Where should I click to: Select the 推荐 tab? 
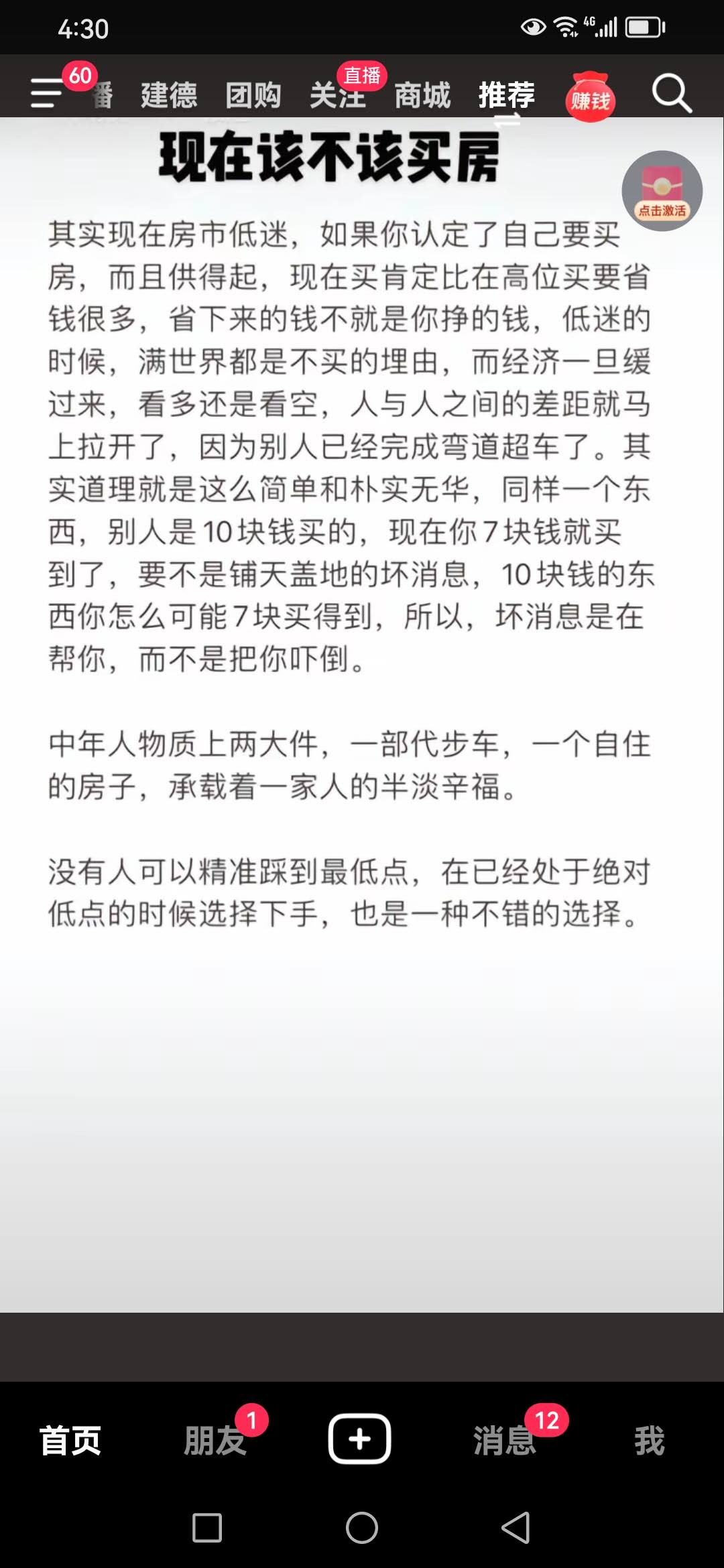[507, 94]
